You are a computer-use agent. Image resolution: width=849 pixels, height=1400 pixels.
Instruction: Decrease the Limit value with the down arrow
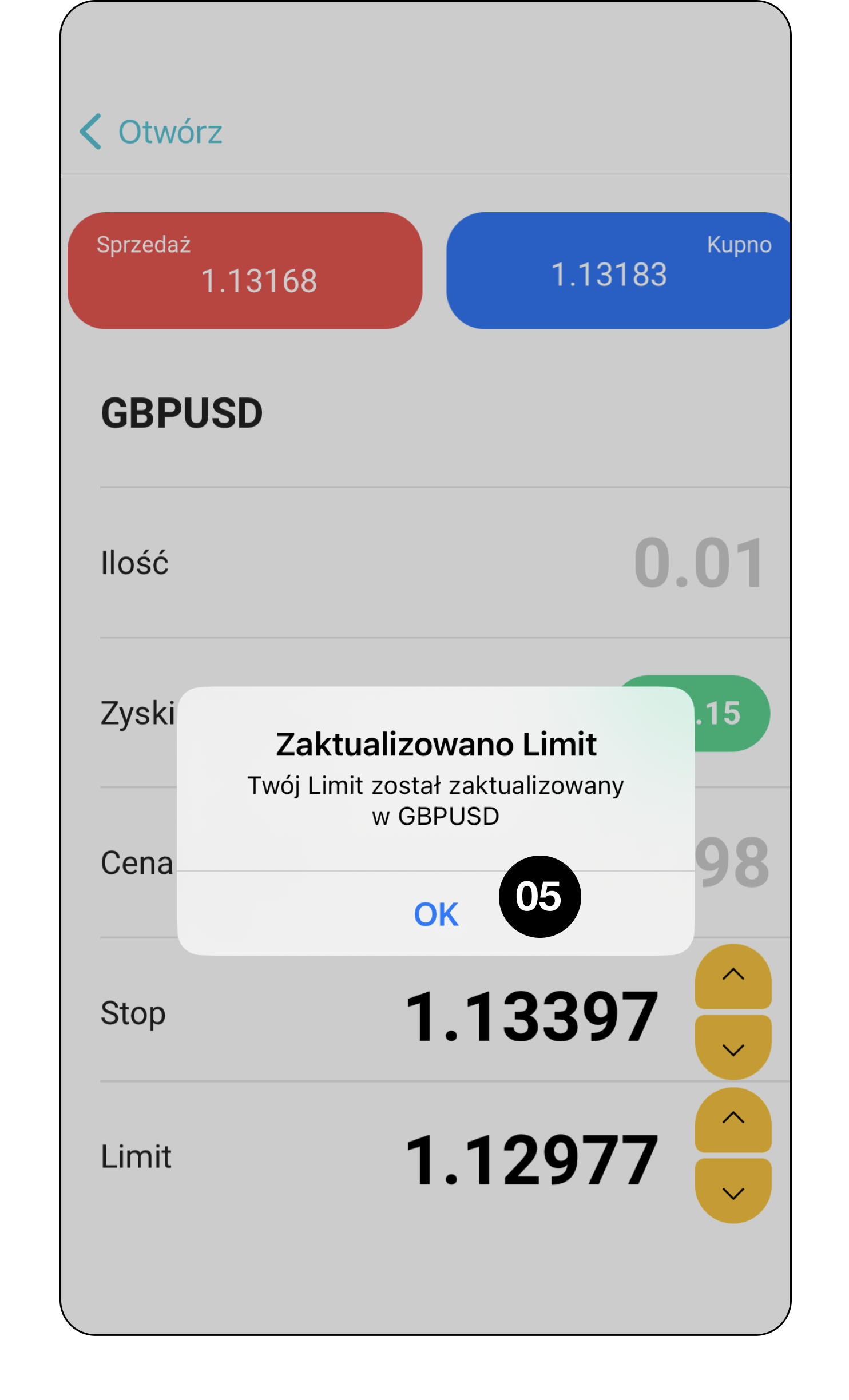(x=733, y=1192)
